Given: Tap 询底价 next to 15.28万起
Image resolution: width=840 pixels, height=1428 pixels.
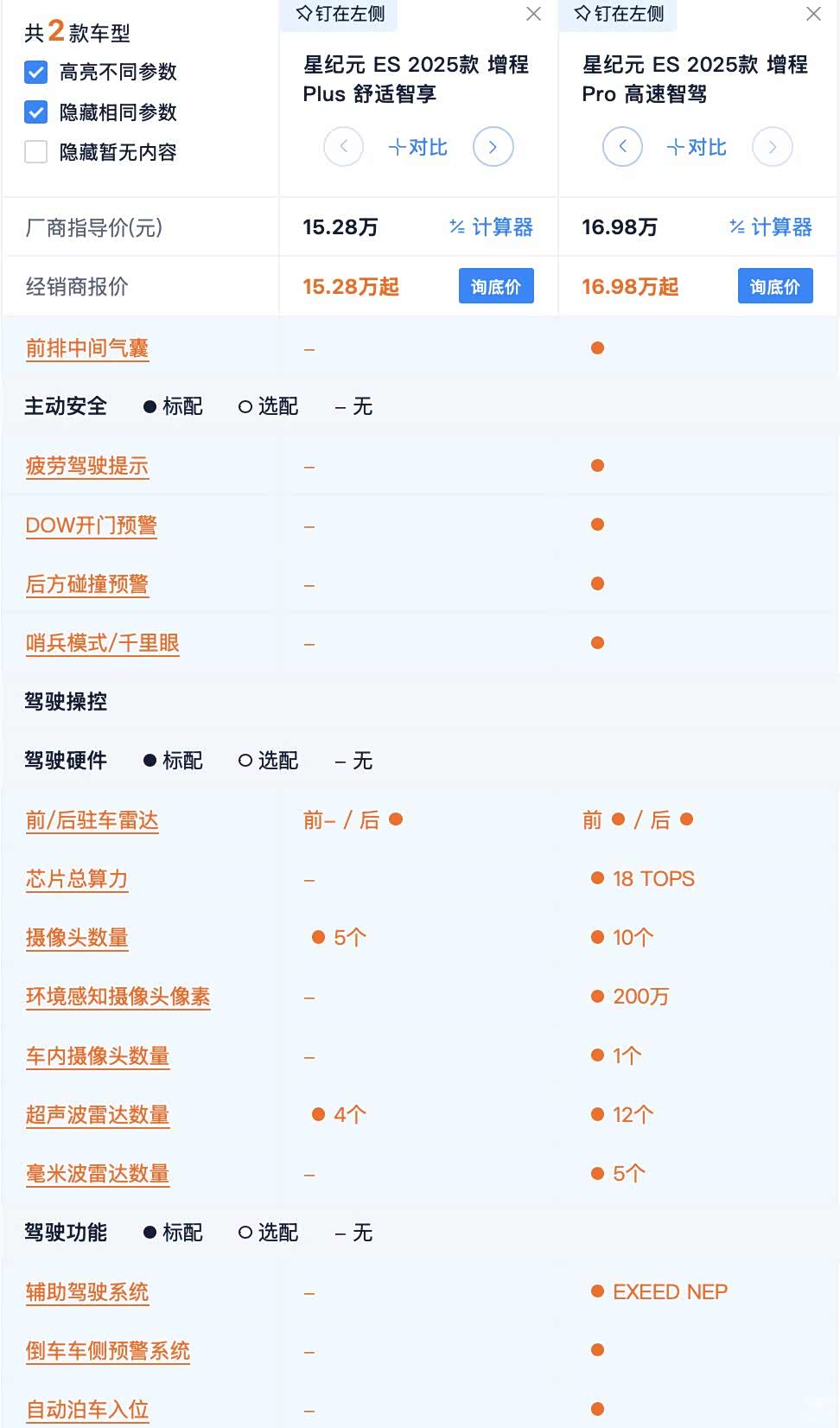Looking at the screenshot, I should point(496,286).
